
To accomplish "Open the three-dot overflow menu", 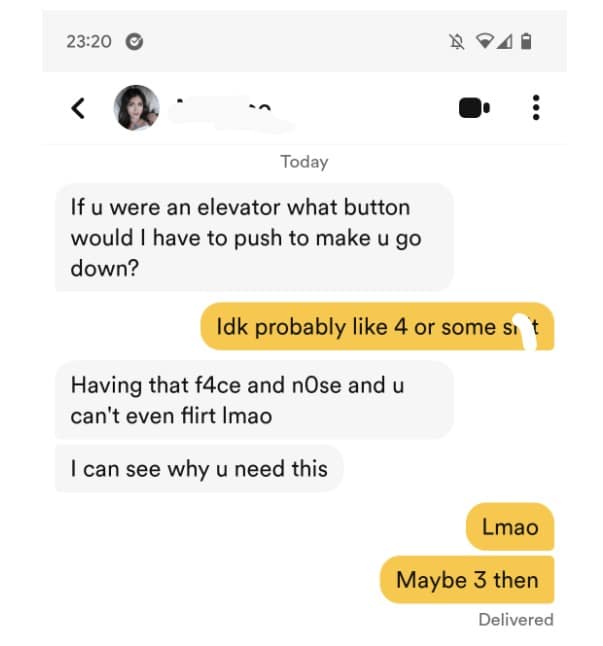I will (537, 107).
